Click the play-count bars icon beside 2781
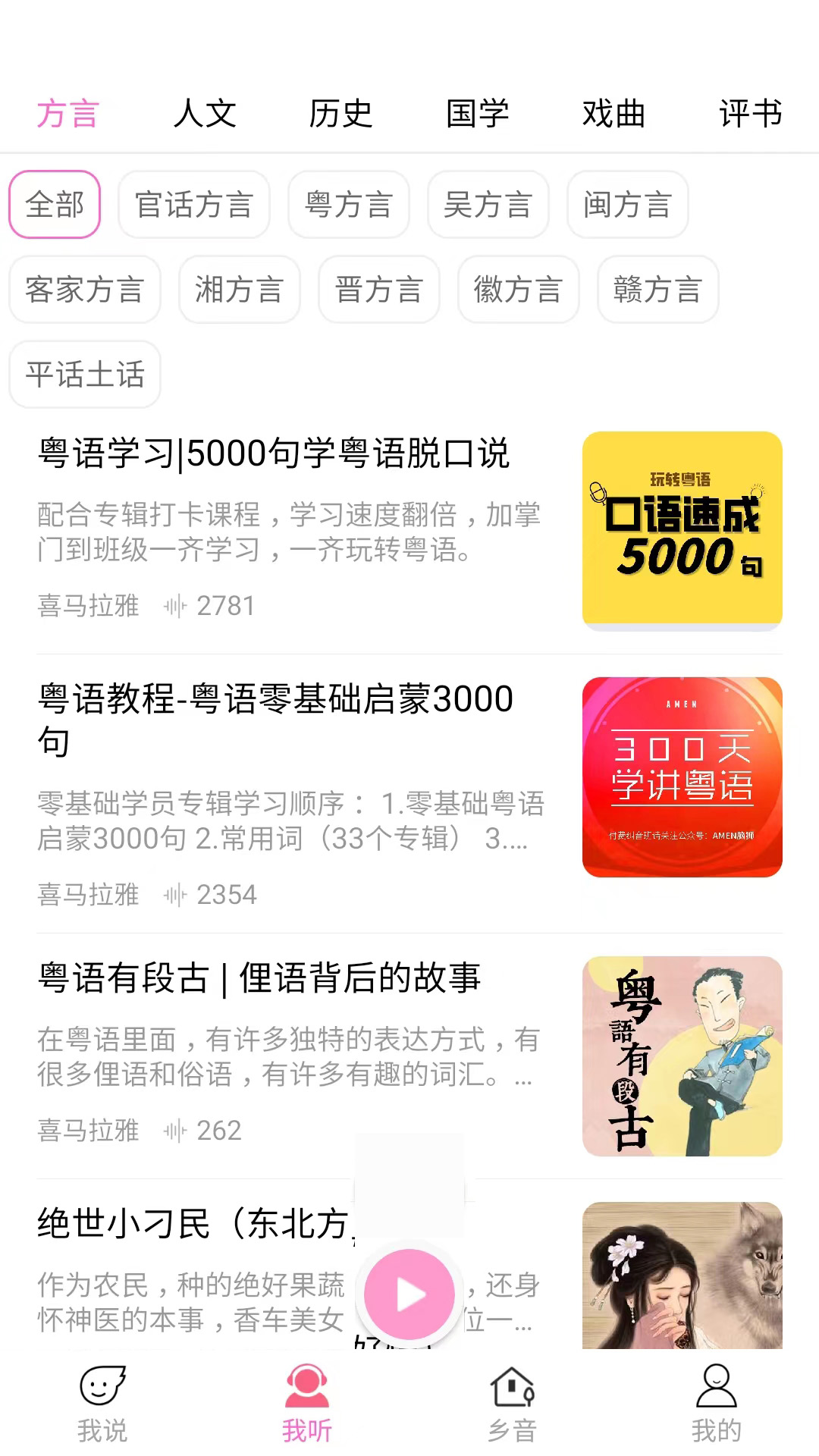Screen dimensions: 819x1456 coord(173,605)
